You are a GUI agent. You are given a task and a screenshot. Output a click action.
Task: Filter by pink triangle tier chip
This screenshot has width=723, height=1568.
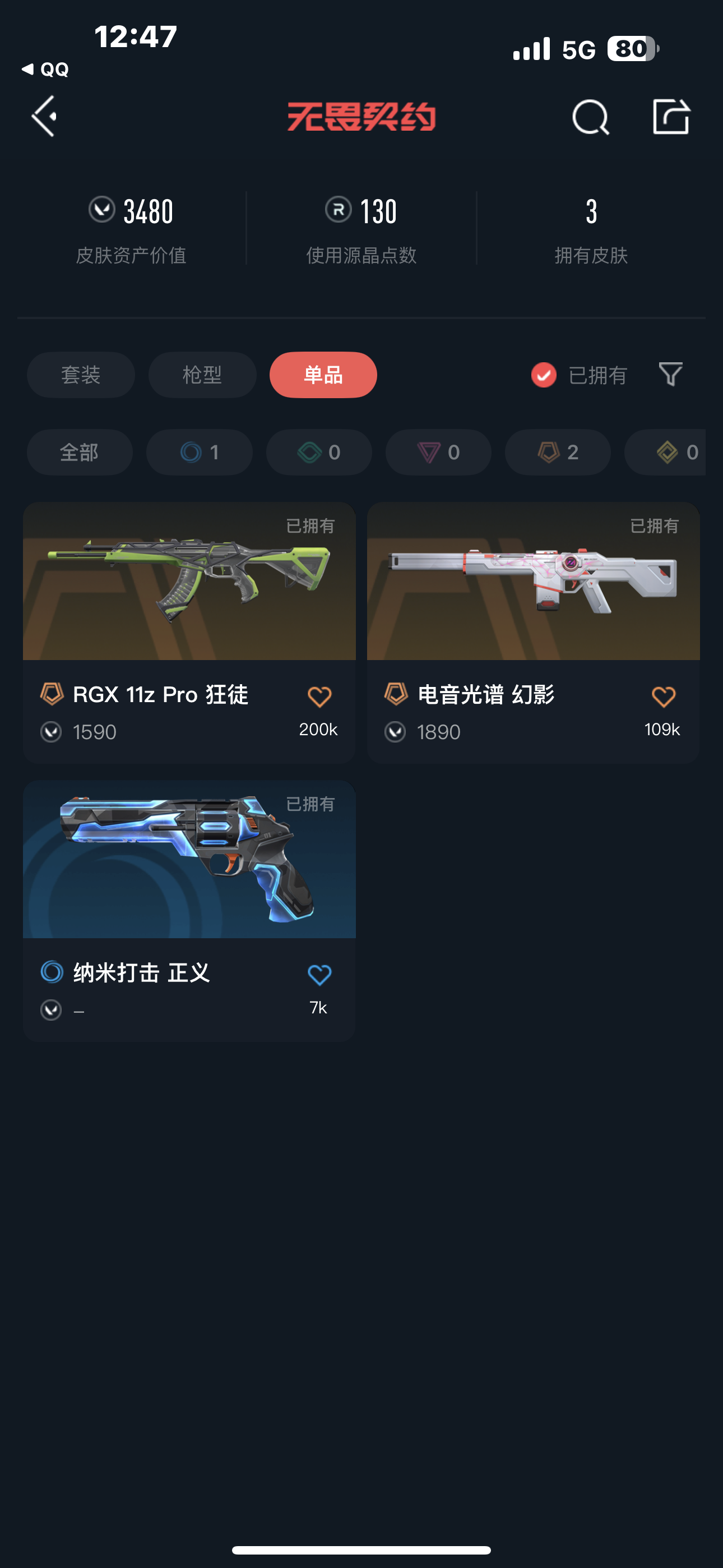(x=438, y=452)
